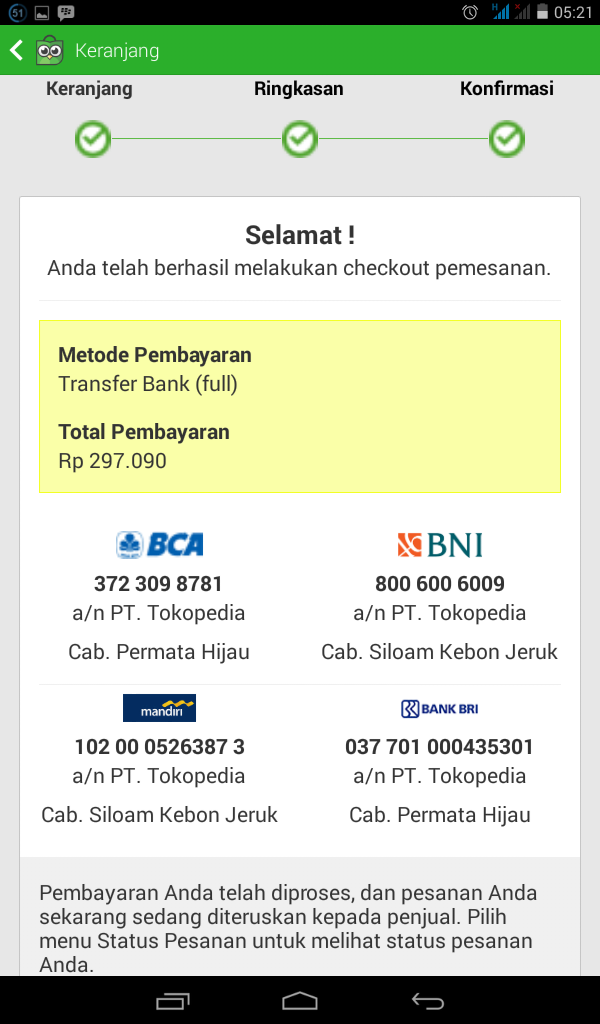Tap the Android home button
The image size is (600, 1024).
(x=300, y=1000)
